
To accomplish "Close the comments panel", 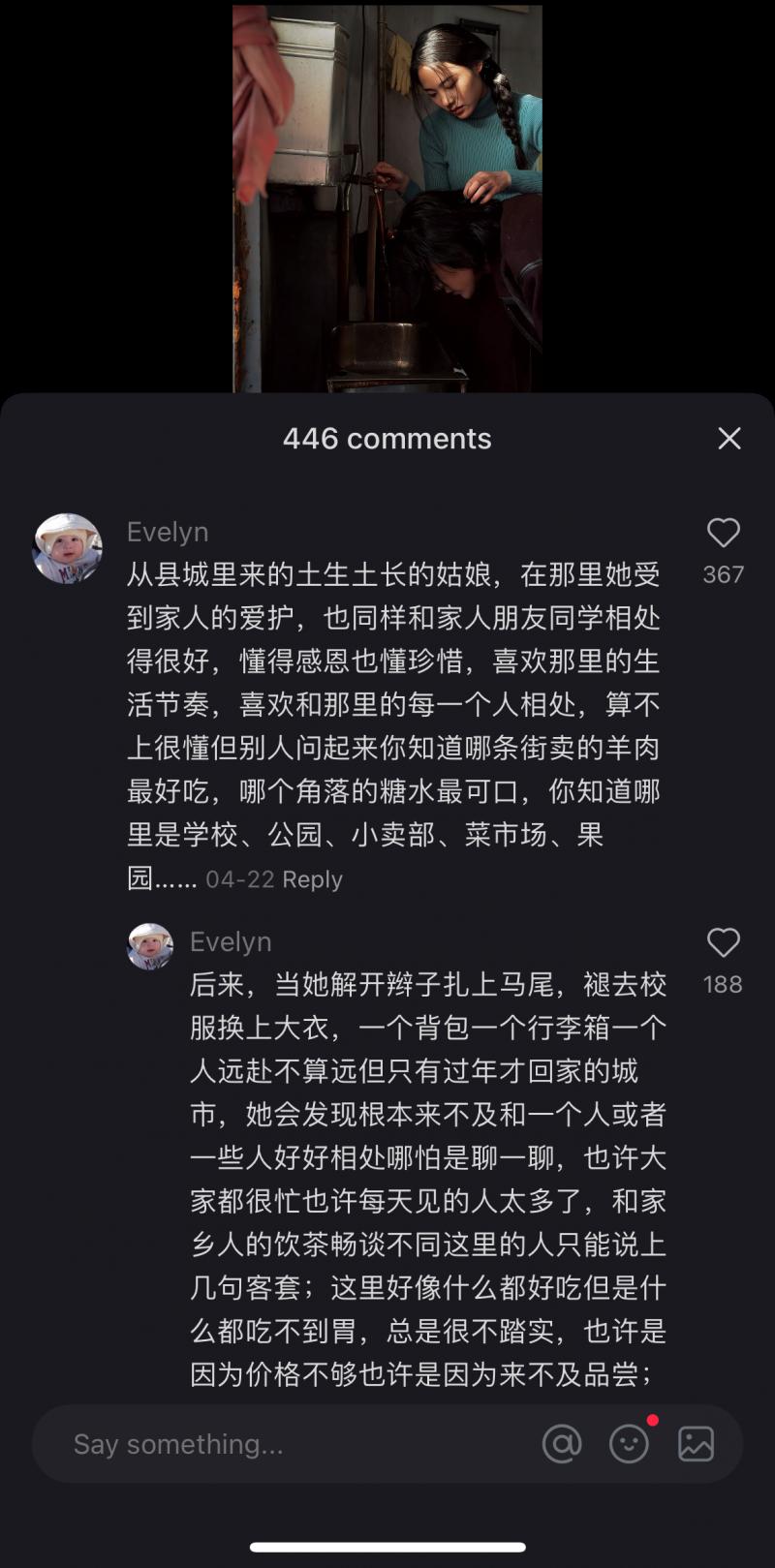I will (728, 439).
